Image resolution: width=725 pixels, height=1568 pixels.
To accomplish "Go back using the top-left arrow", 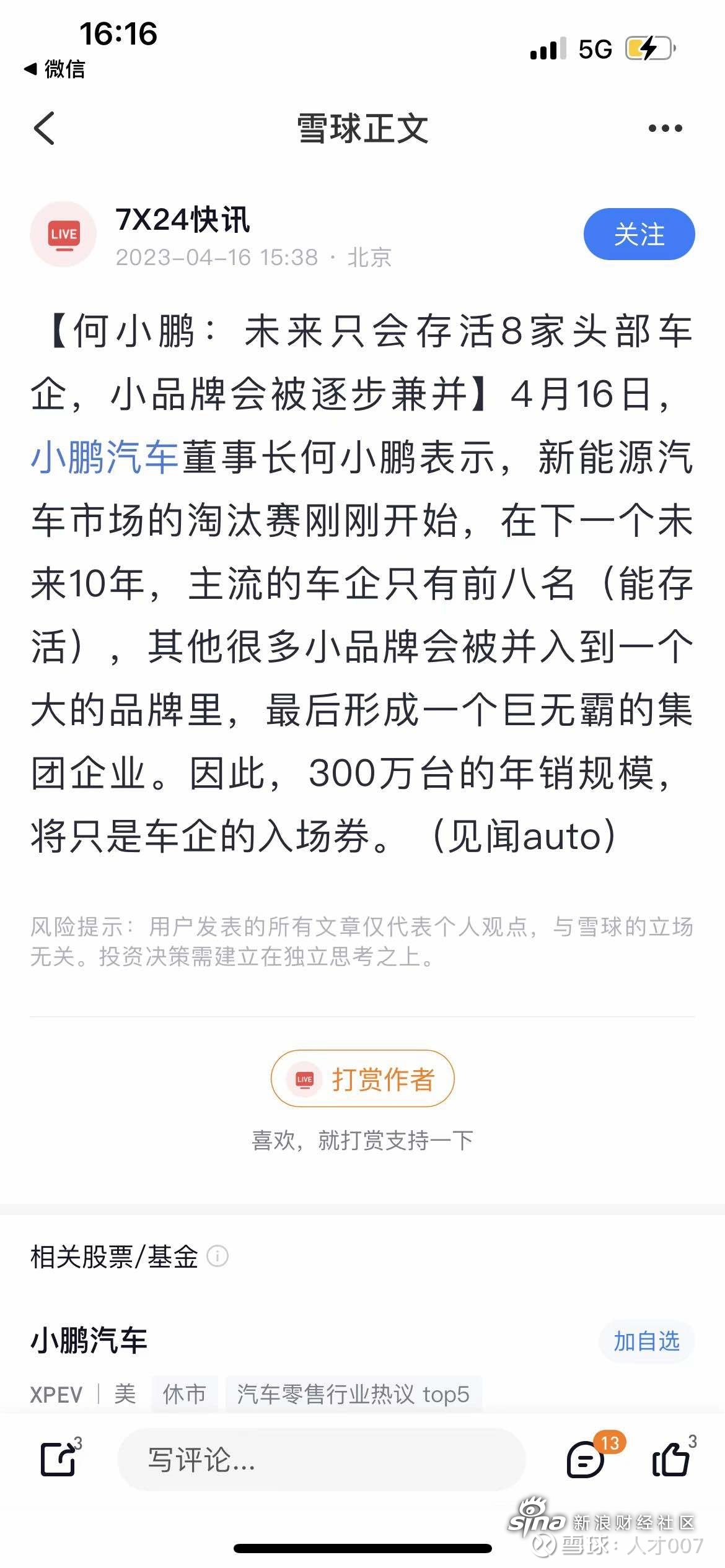I will [45, 128].
